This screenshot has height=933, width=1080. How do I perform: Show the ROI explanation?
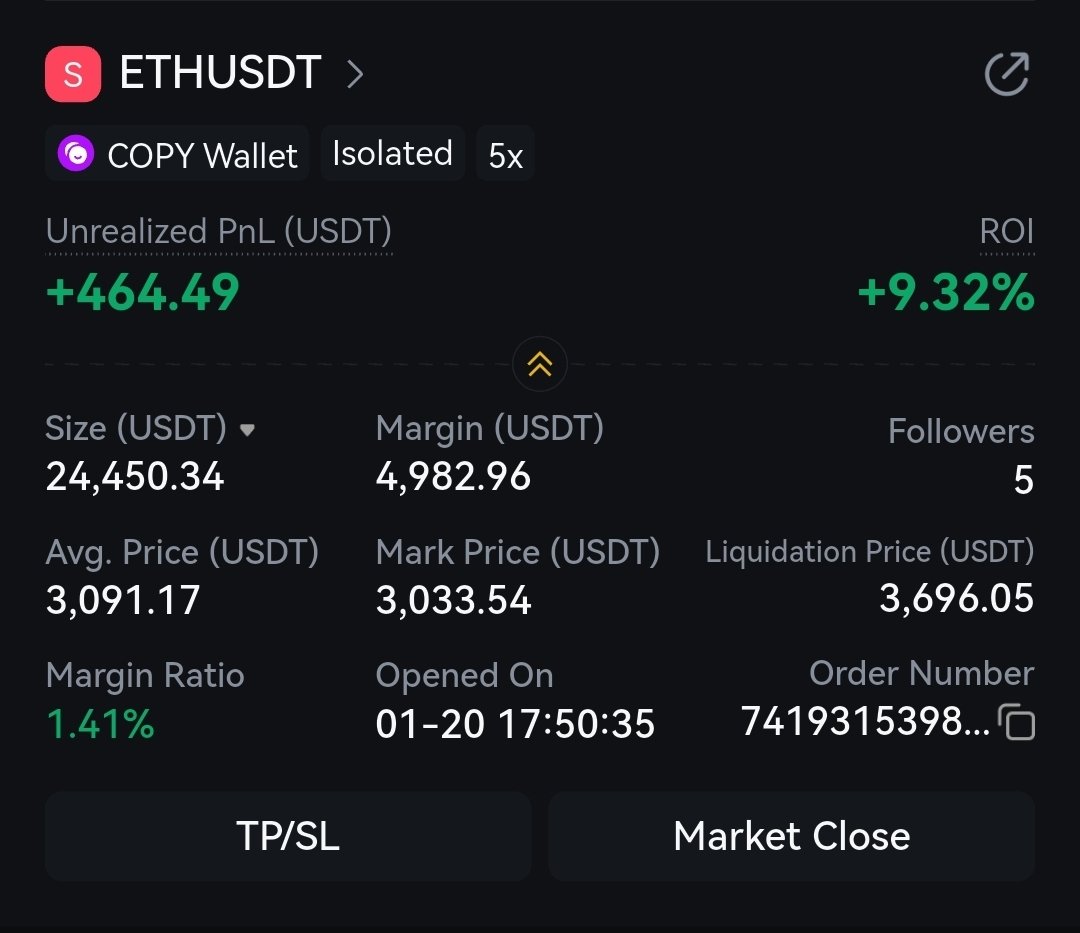(1006, 232)
